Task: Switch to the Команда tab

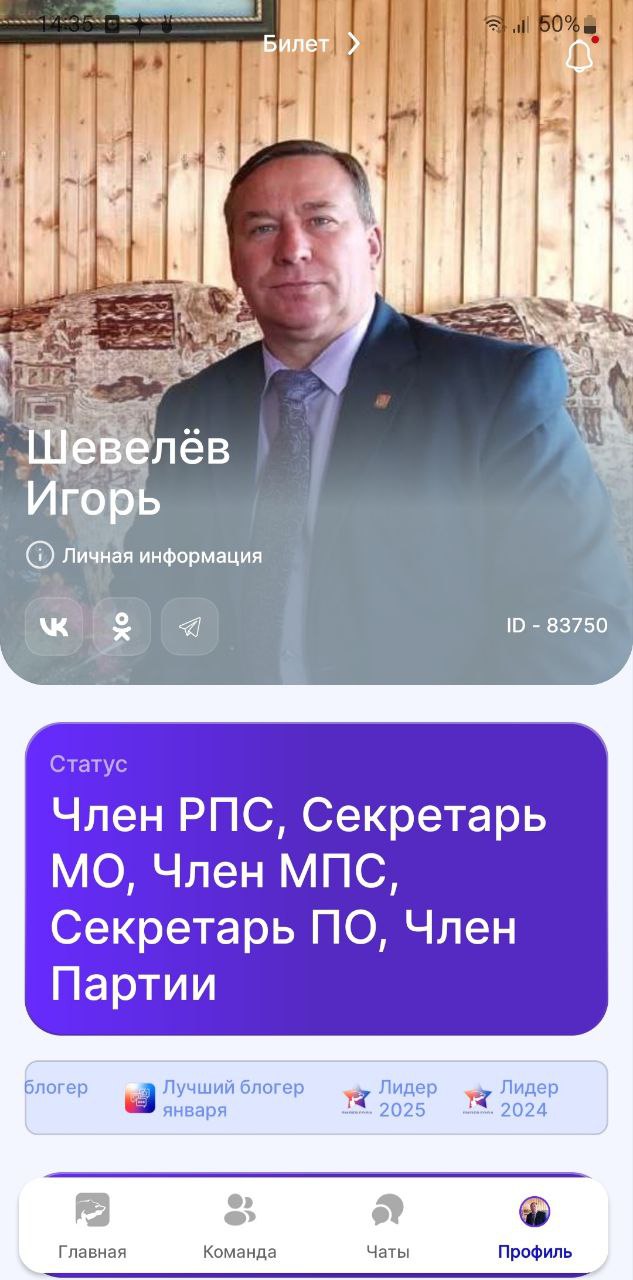Action: tap(240, 1226)
